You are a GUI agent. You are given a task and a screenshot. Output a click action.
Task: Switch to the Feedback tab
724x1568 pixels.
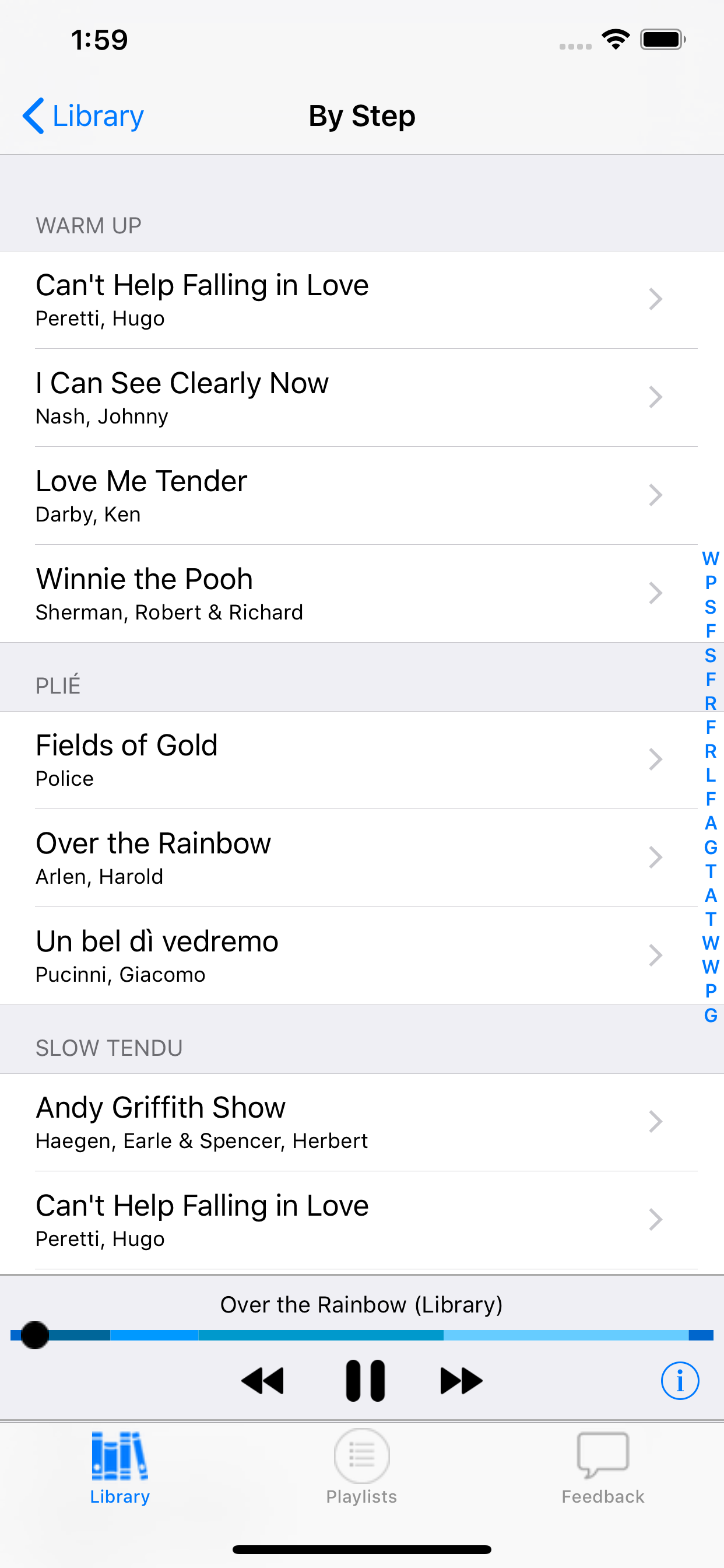(x=603, y=1467)
